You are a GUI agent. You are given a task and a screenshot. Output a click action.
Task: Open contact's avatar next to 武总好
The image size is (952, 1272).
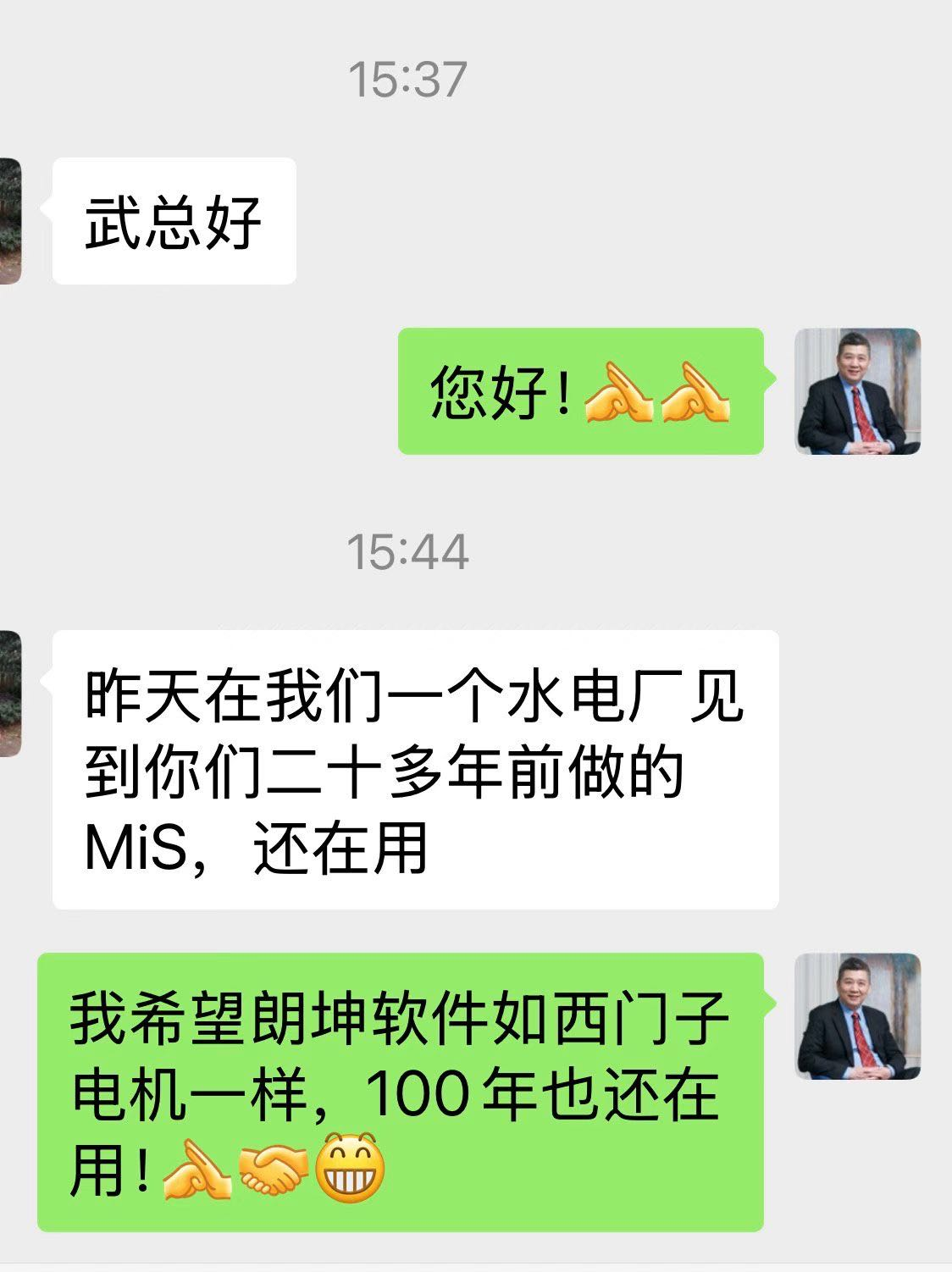(9, 220)
